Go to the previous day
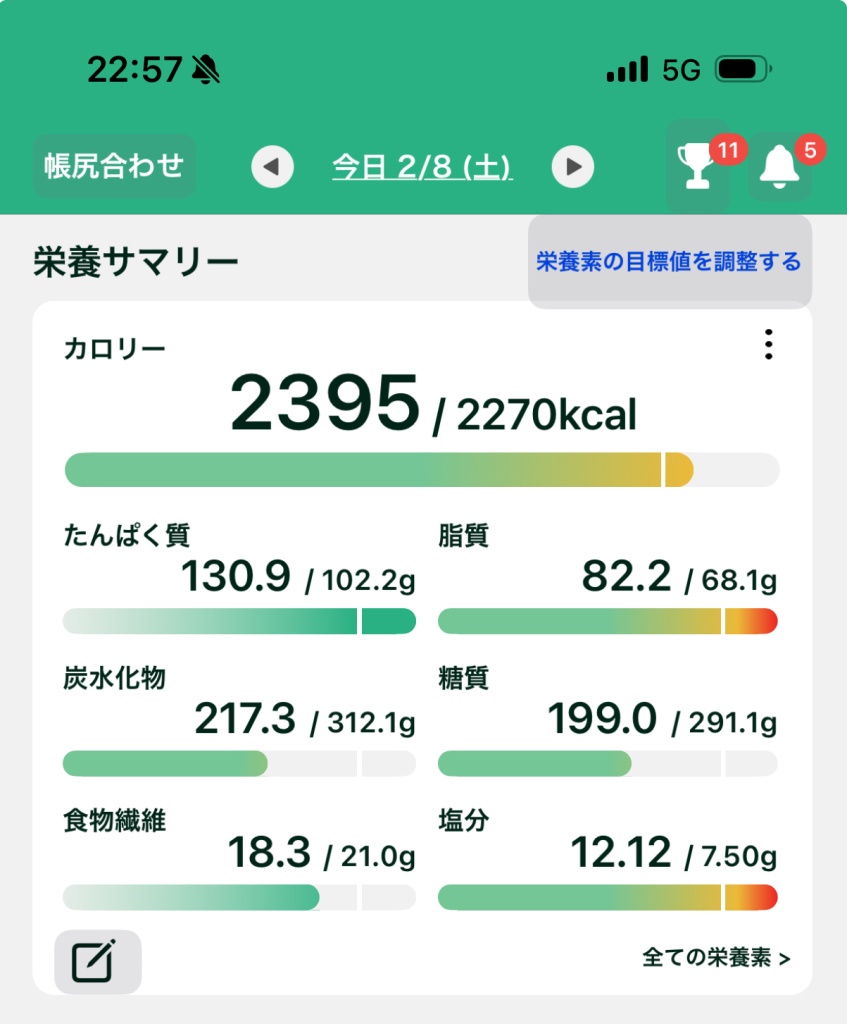Screen dimensions: 847x1024 (x=272, y=167)
